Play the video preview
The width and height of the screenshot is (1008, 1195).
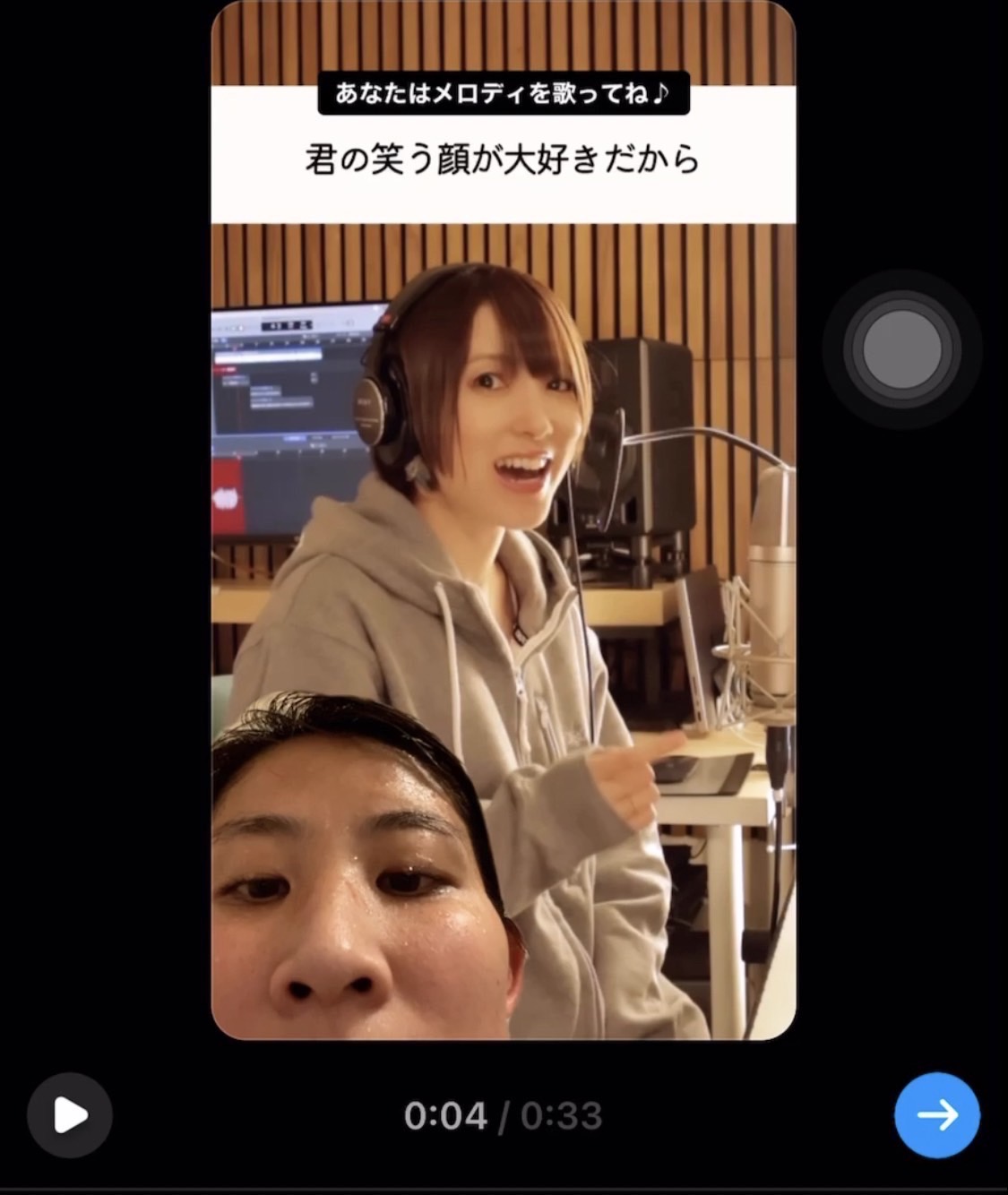coord(70,1115)
